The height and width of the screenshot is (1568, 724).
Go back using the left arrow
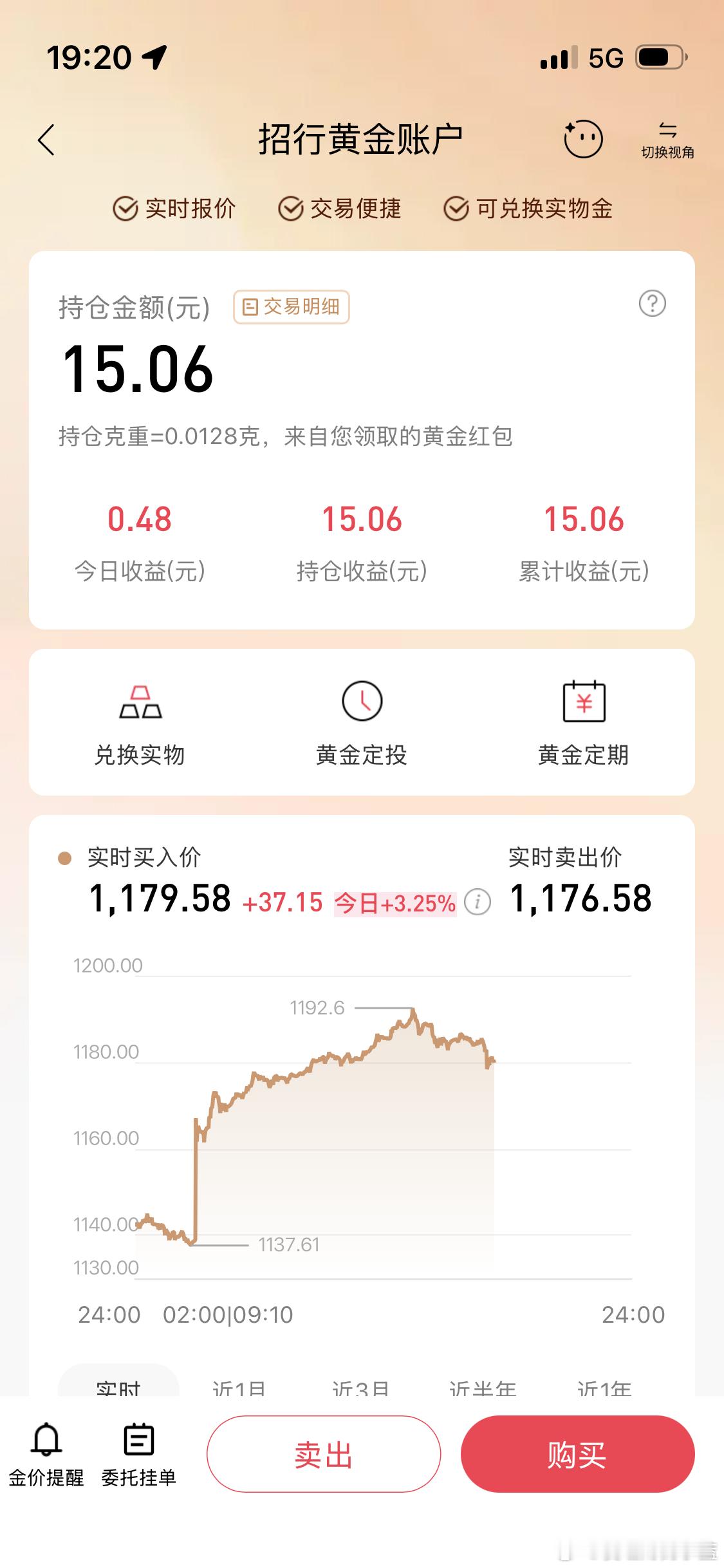pos(46,140)
